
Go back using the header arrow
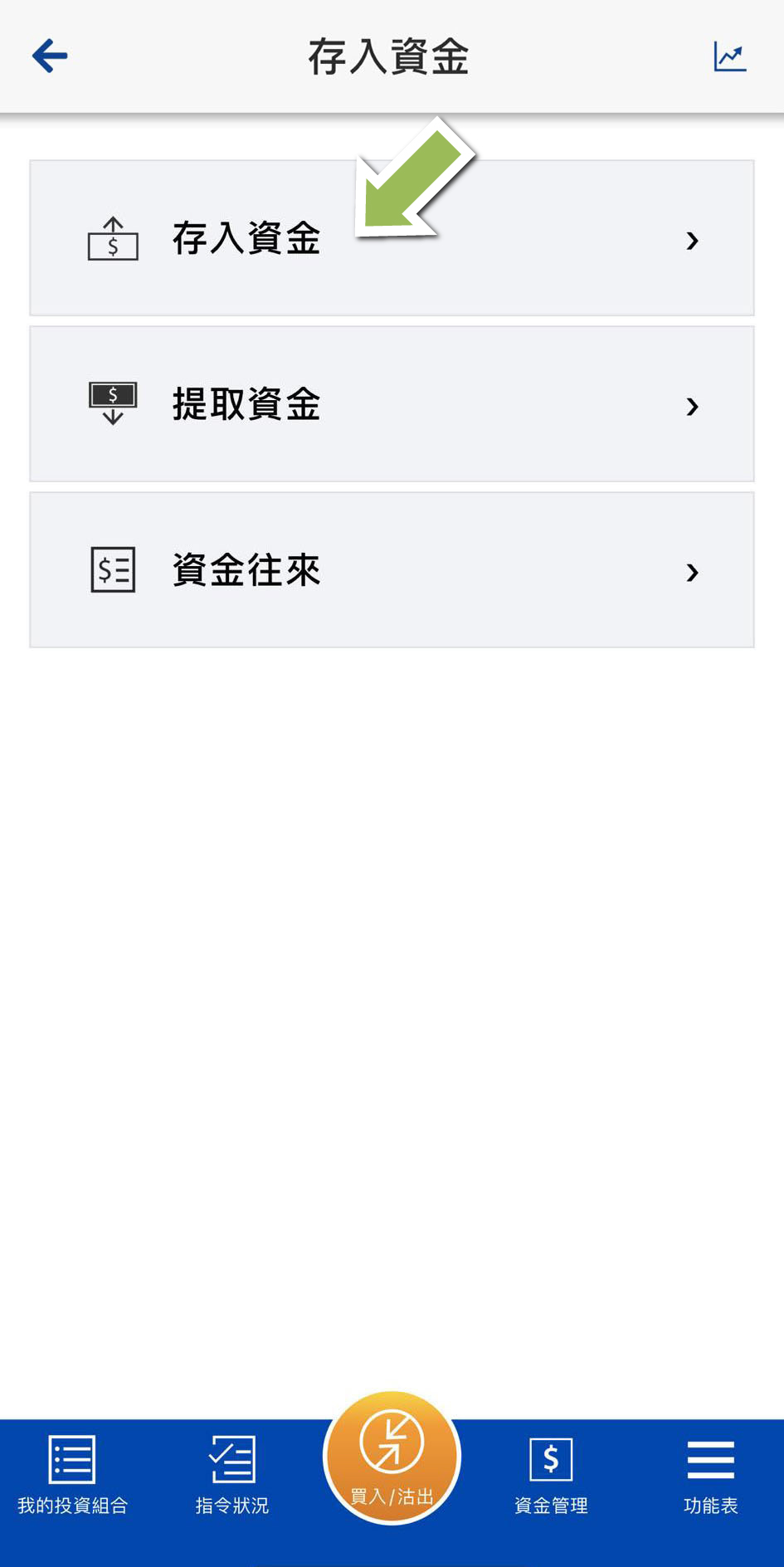coord(50,56)
